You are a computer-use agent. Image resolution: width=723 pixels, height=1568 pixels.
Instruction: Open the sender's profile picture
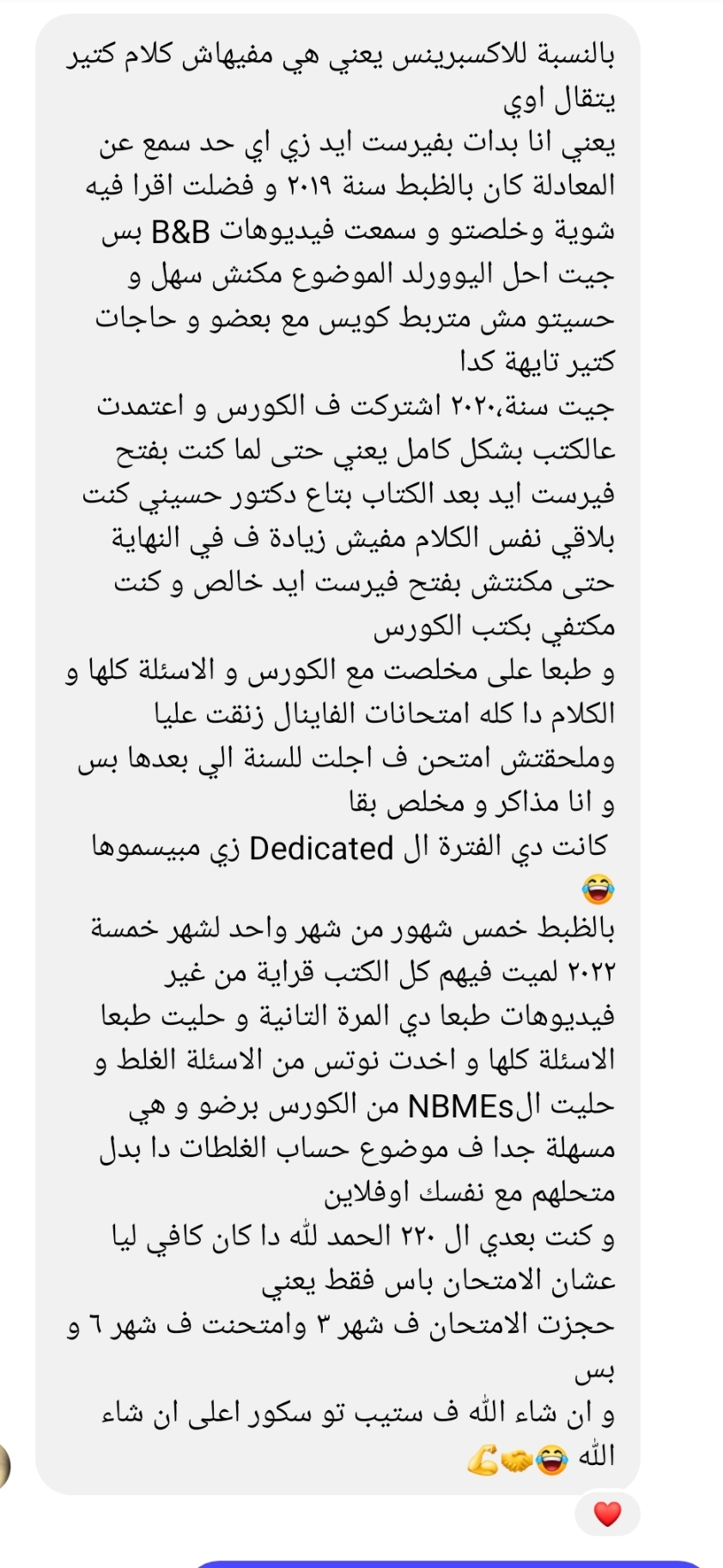(4, 1467)
